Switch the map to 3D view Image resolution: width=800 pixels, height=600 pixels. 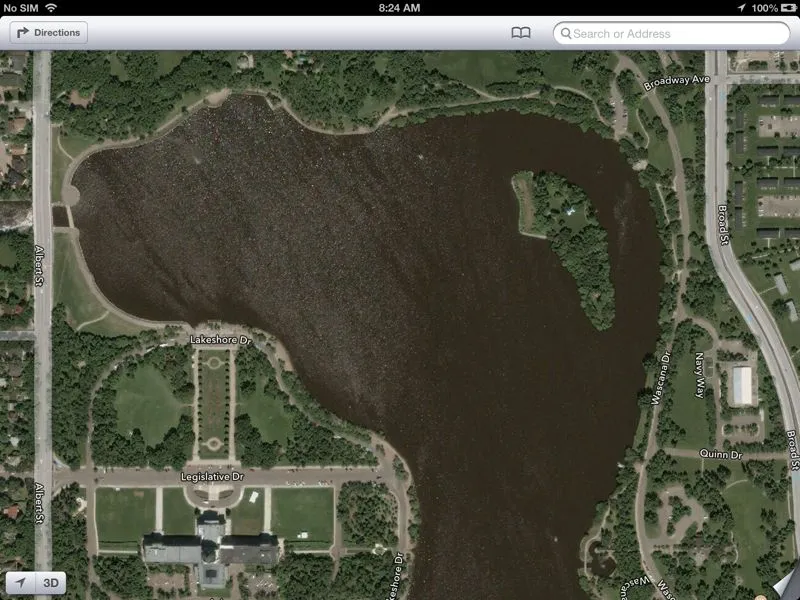click(x=50, y=583)
